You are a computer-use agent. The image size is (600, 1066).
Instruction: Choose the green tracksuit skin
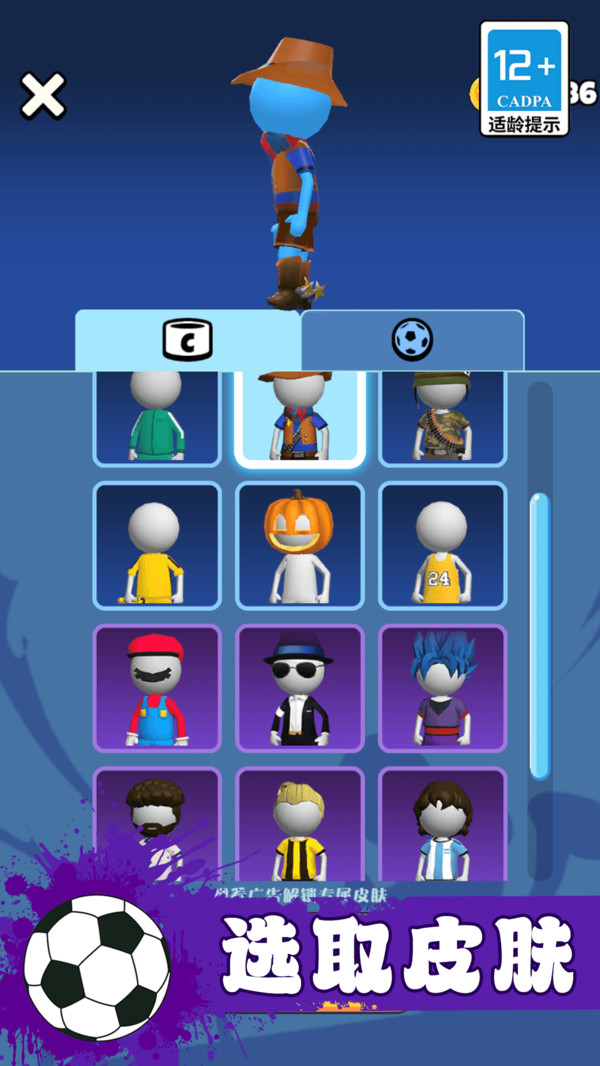[157, 418]
